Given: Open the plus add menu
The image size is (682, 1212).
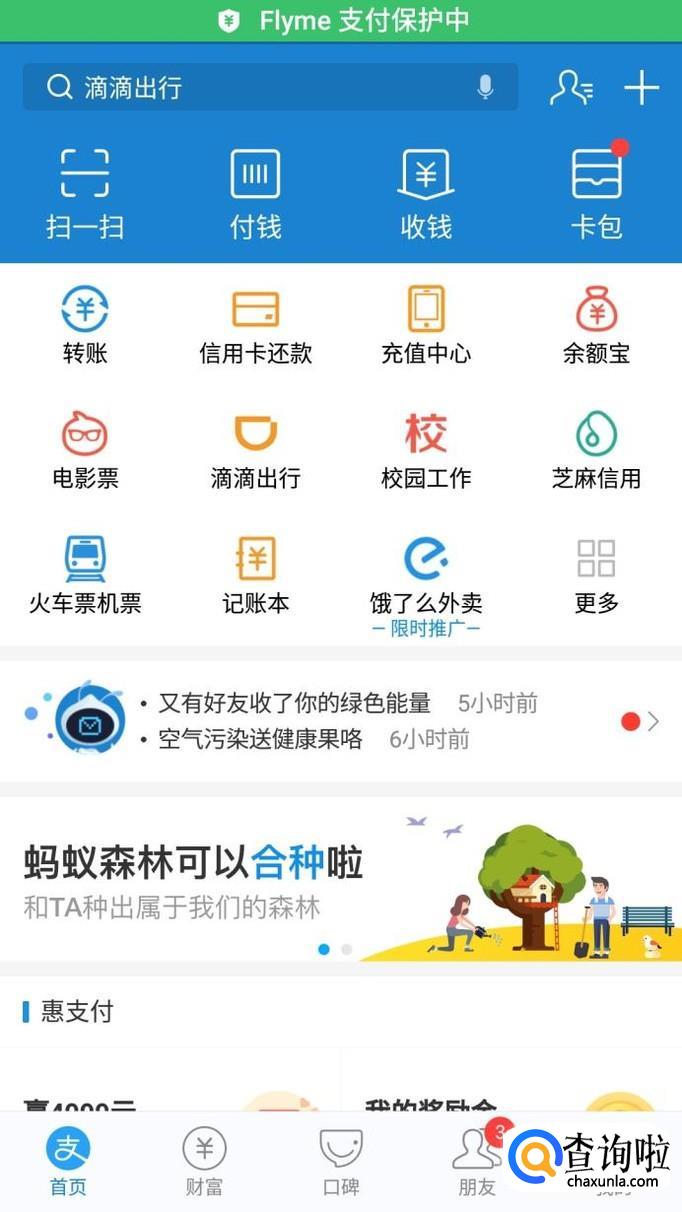Looking at the screenshot, I should point(641,88).
